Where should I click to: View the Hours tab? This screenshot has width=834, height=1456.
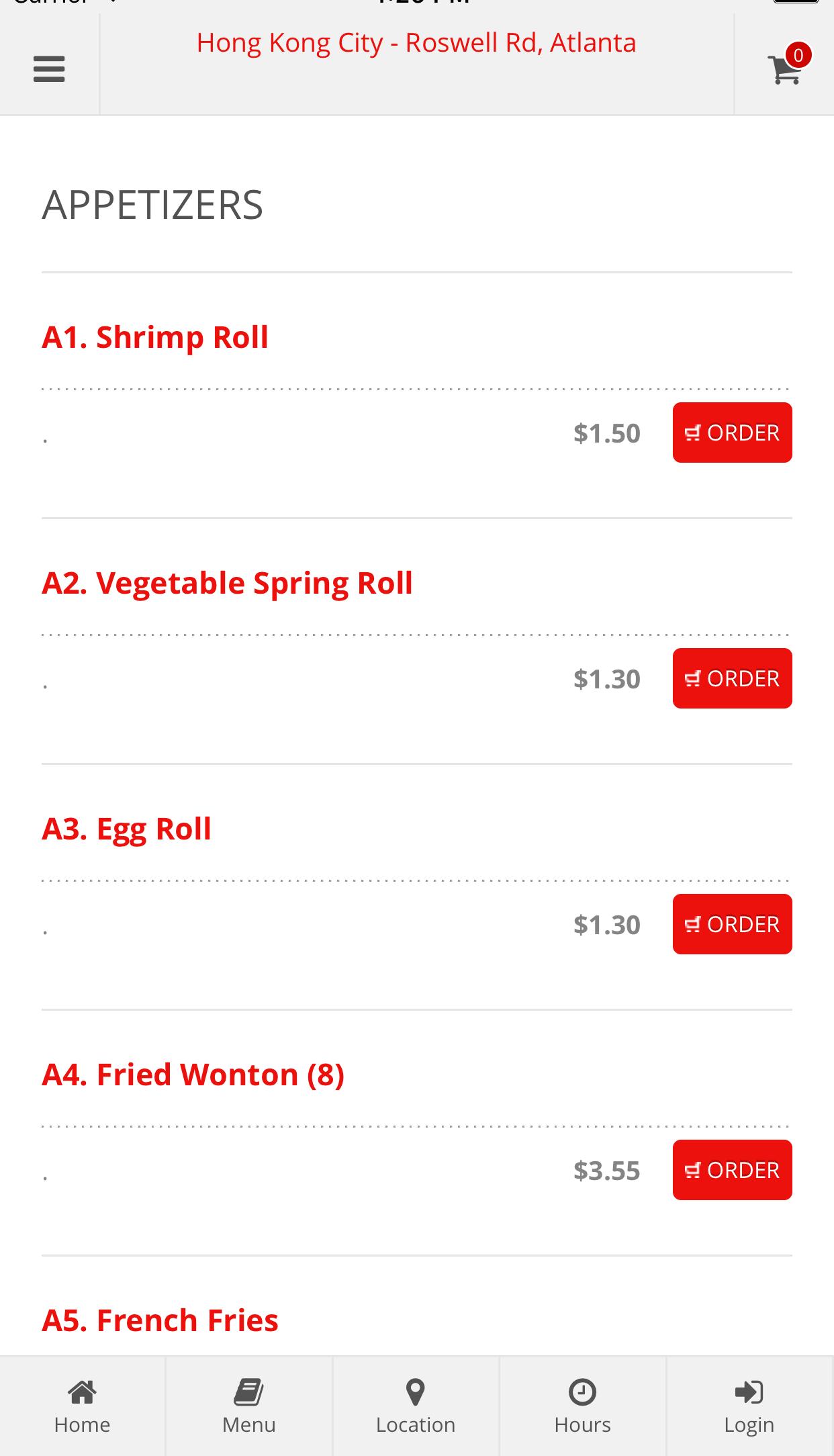click(582, 1406)
